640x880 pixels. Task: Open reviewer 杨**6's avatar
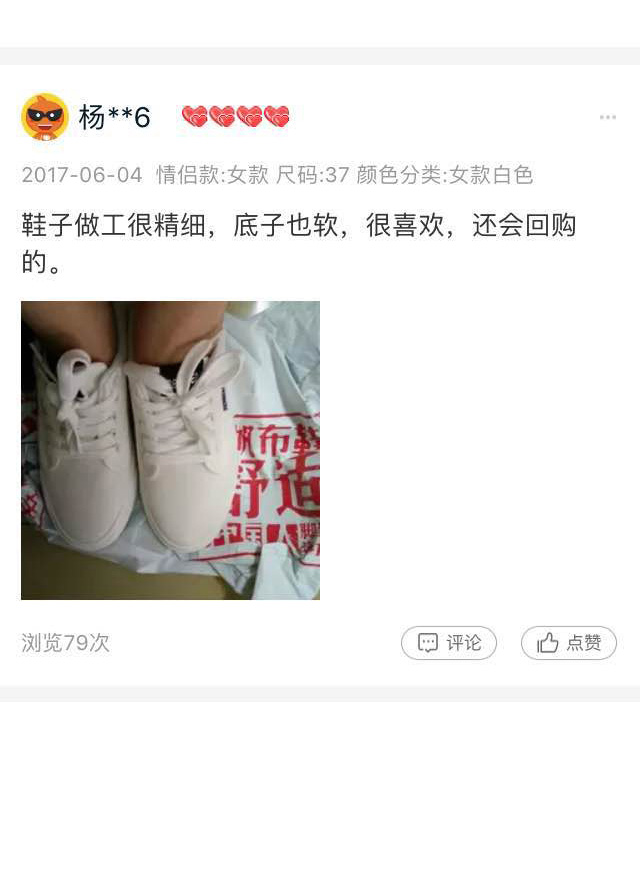45,118
